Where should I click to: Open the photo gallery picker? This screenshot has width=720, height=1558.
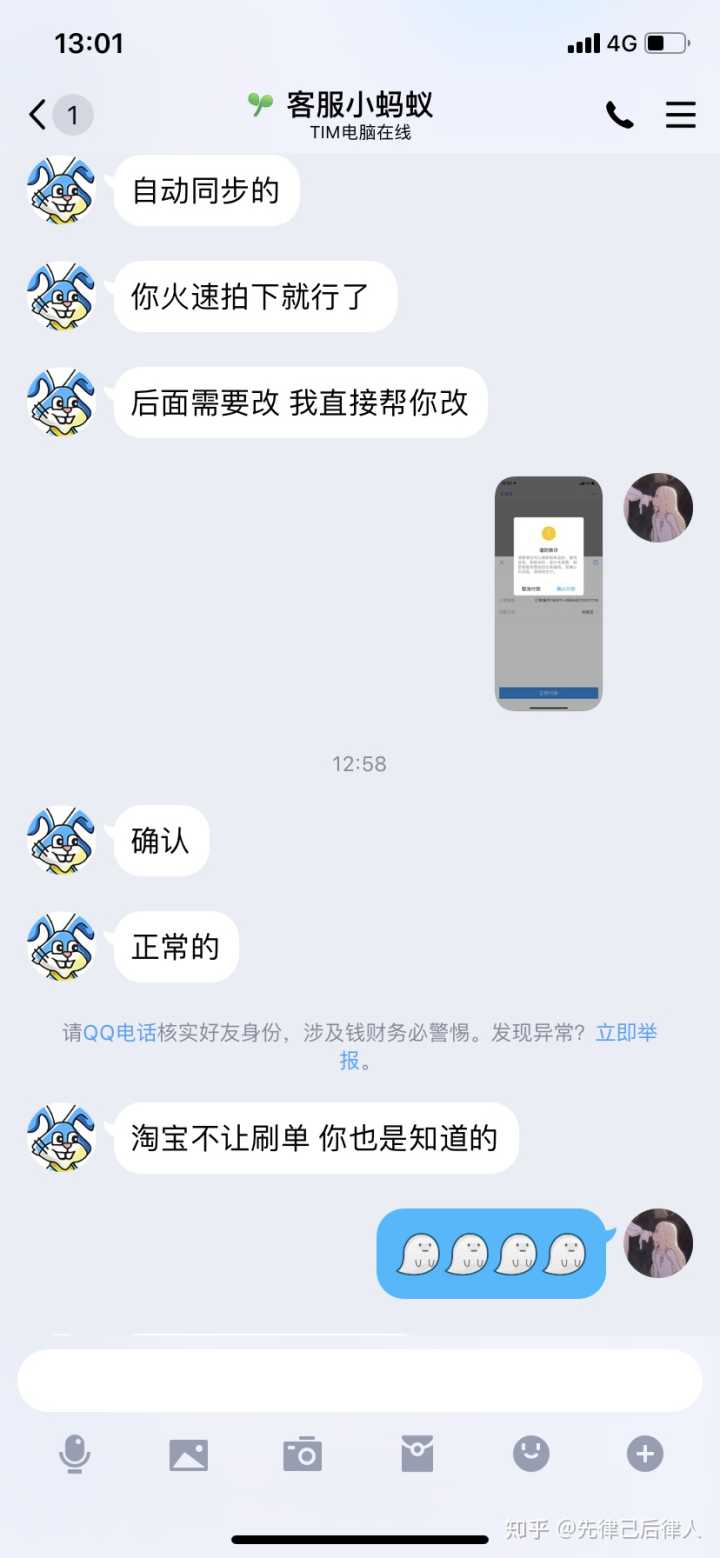click(x=188, y=1453)
